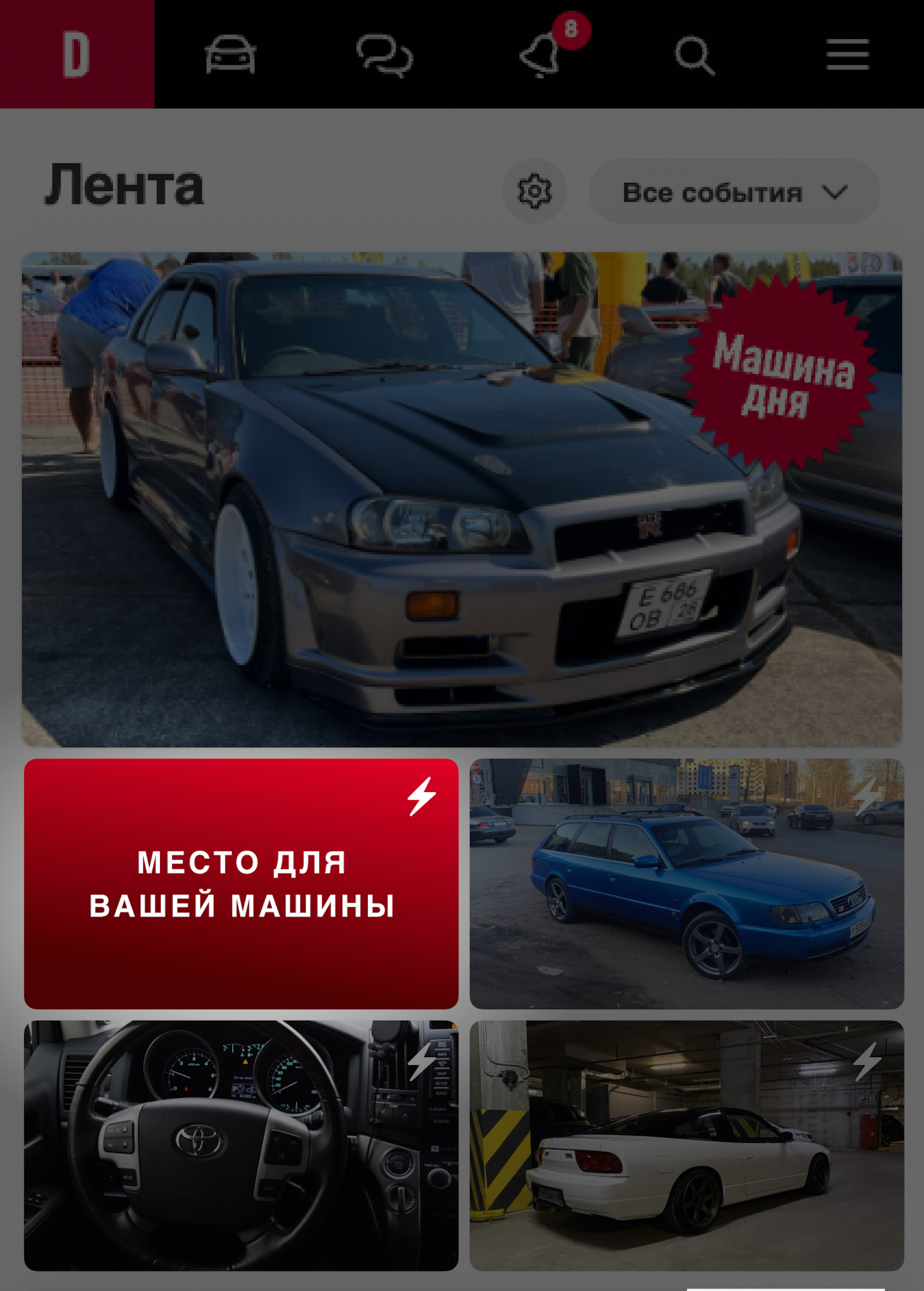Open the Drive2 home logo
924x1291 pixels.
click(77, 54)
